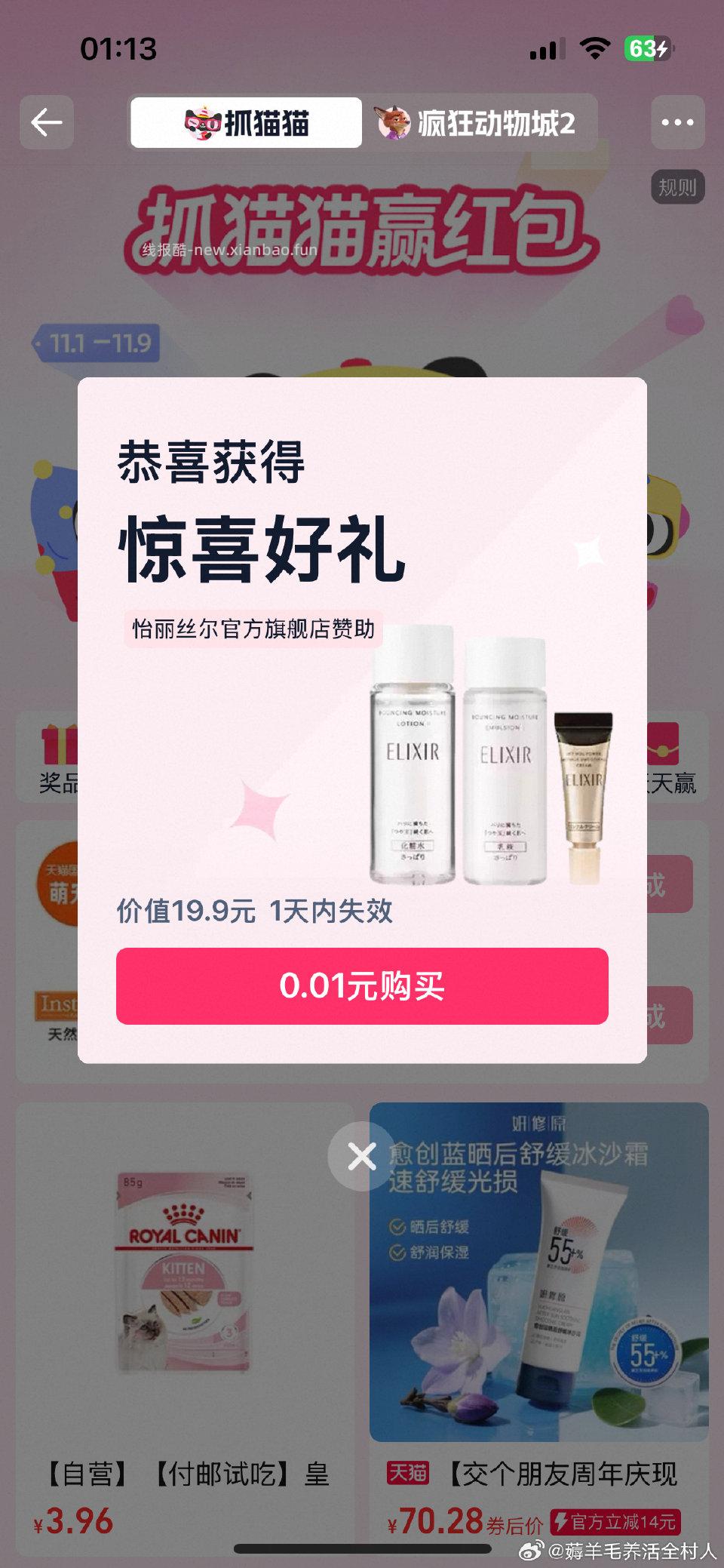This screenshot has height=1568, width=724.
Task: Click the back arrow at top left
Action: coord(48,122)
